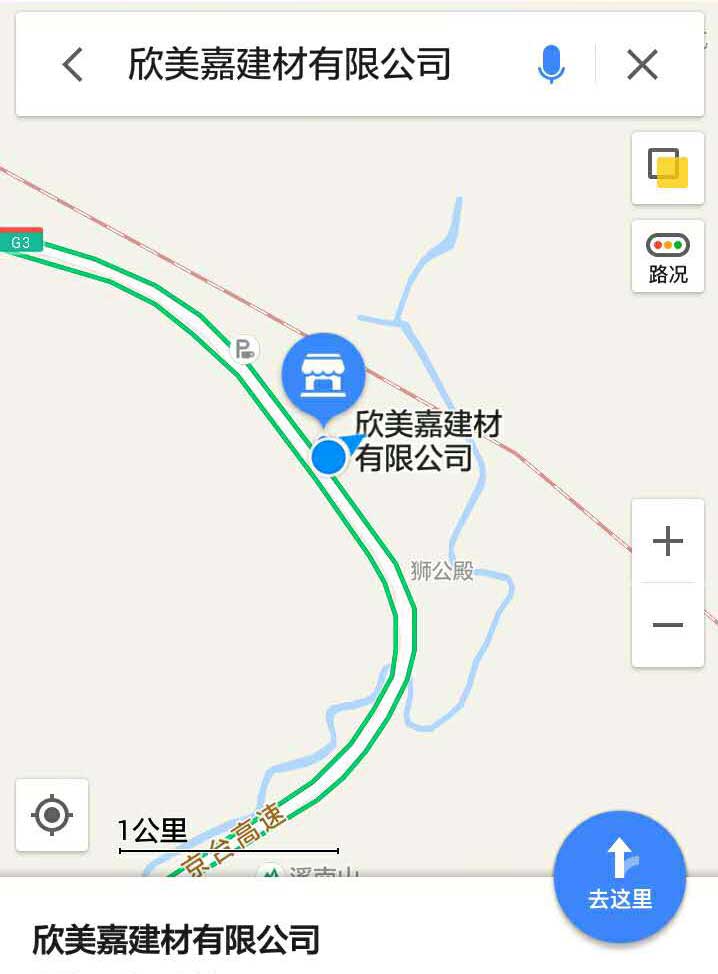Image resolution: width=718 pixels, height=974 pixels.
Task: Clear the search with the X button
Action: [x=642, y=65]
